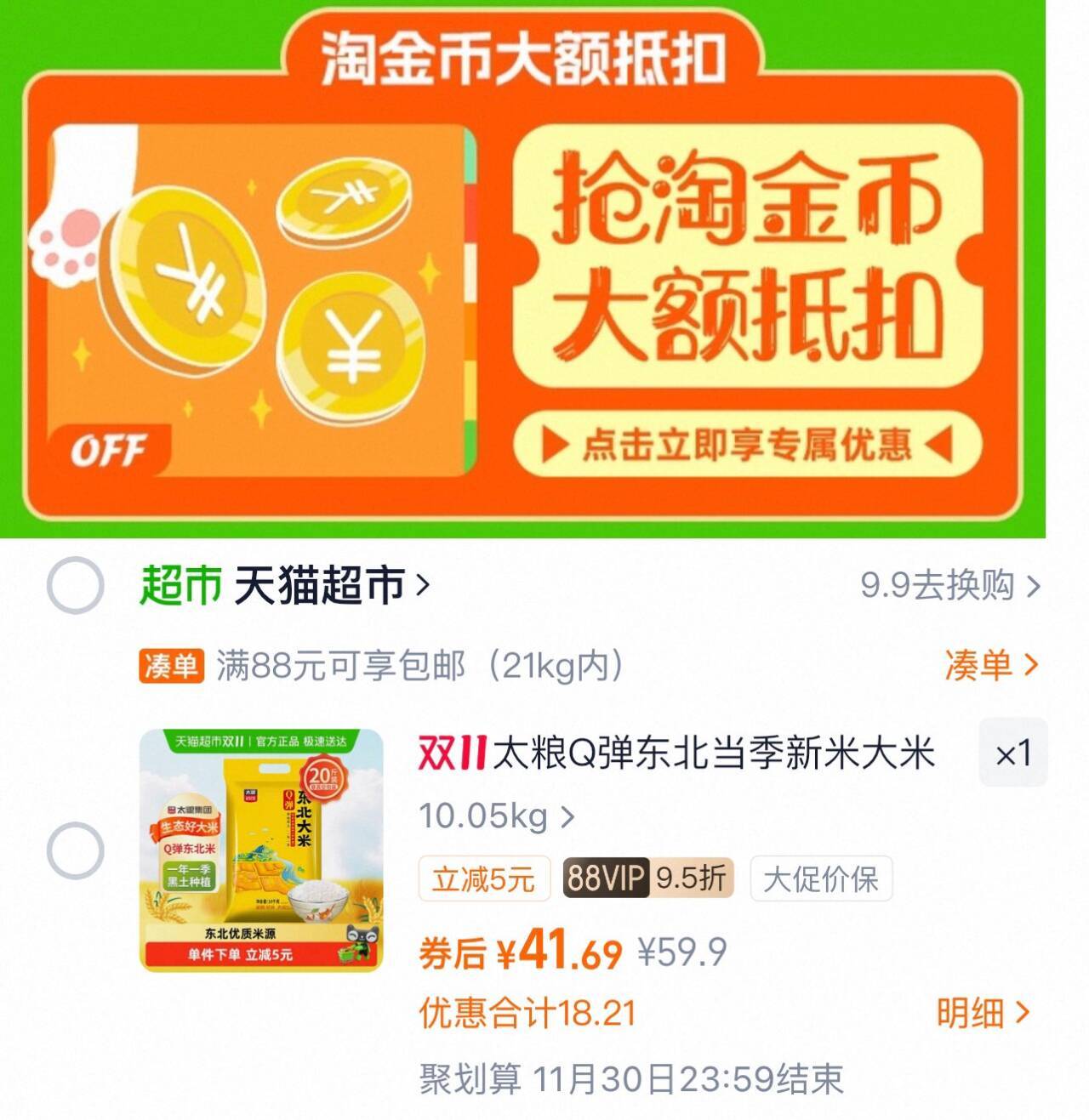Open the 太粮 rice product image
Image resolution: width=1089 pixels, height=1120 pixels.
pos(261,850)
